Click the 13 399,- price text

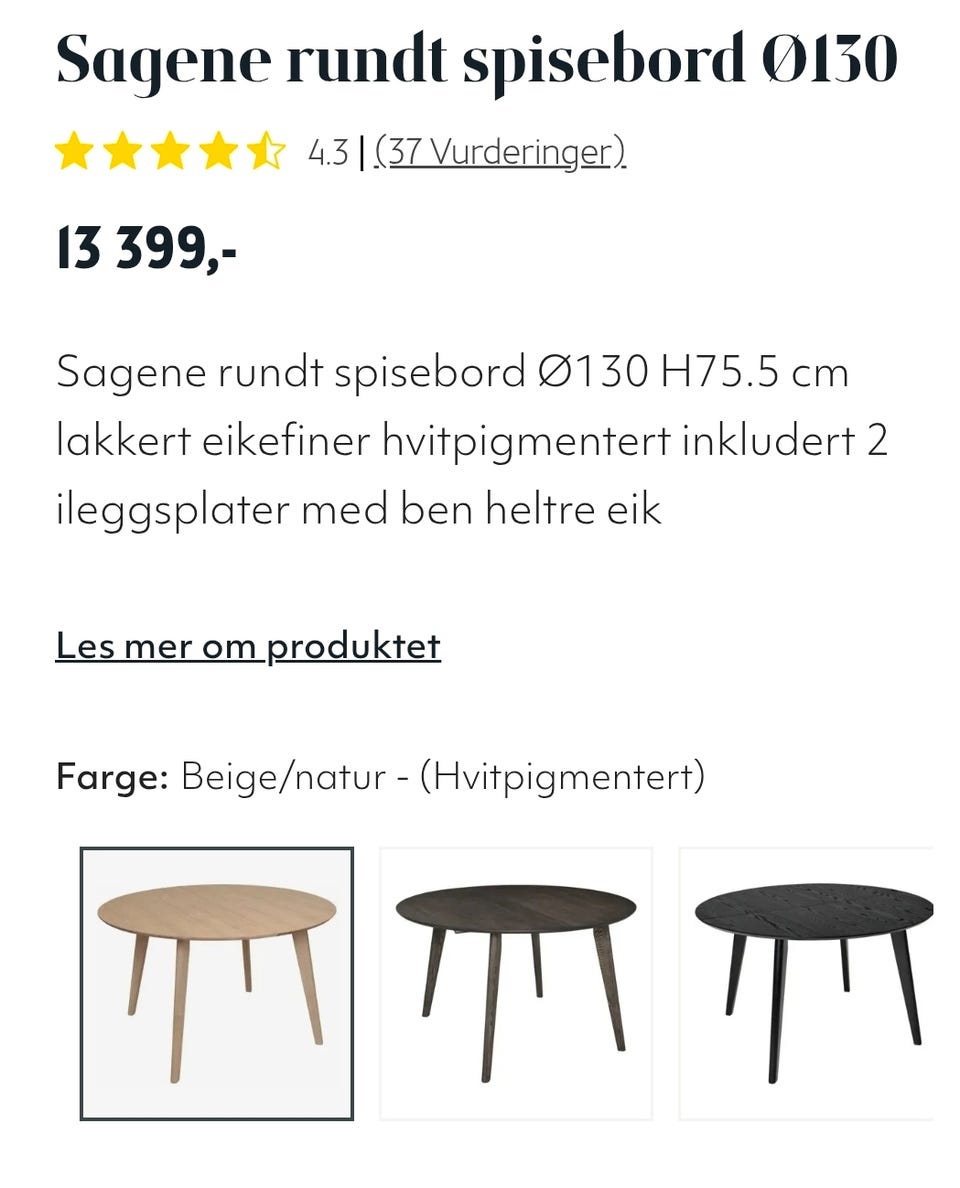[146, 251]
